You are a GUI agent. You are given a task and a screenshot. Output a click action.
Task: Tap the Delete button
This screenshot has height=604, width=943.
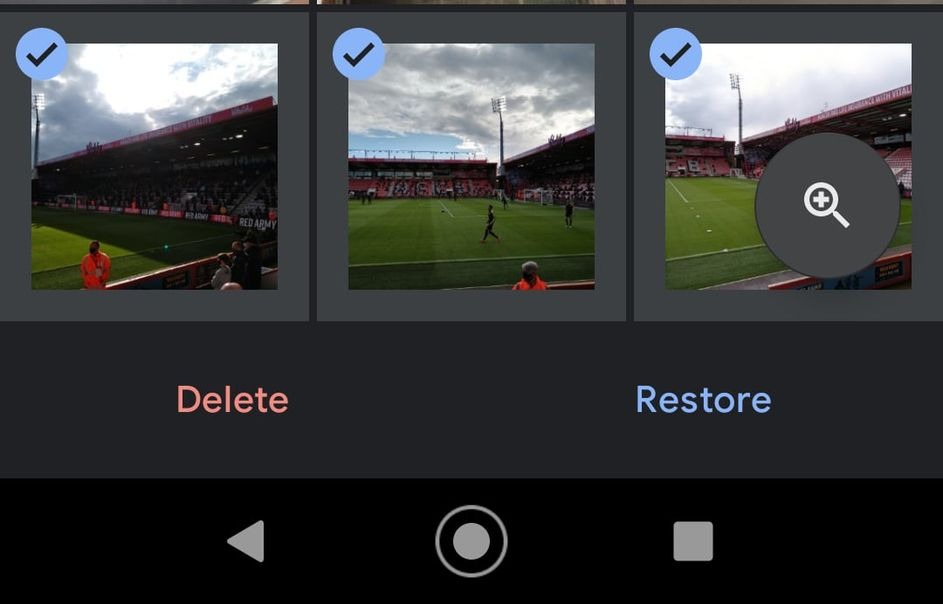coord(232,400)
